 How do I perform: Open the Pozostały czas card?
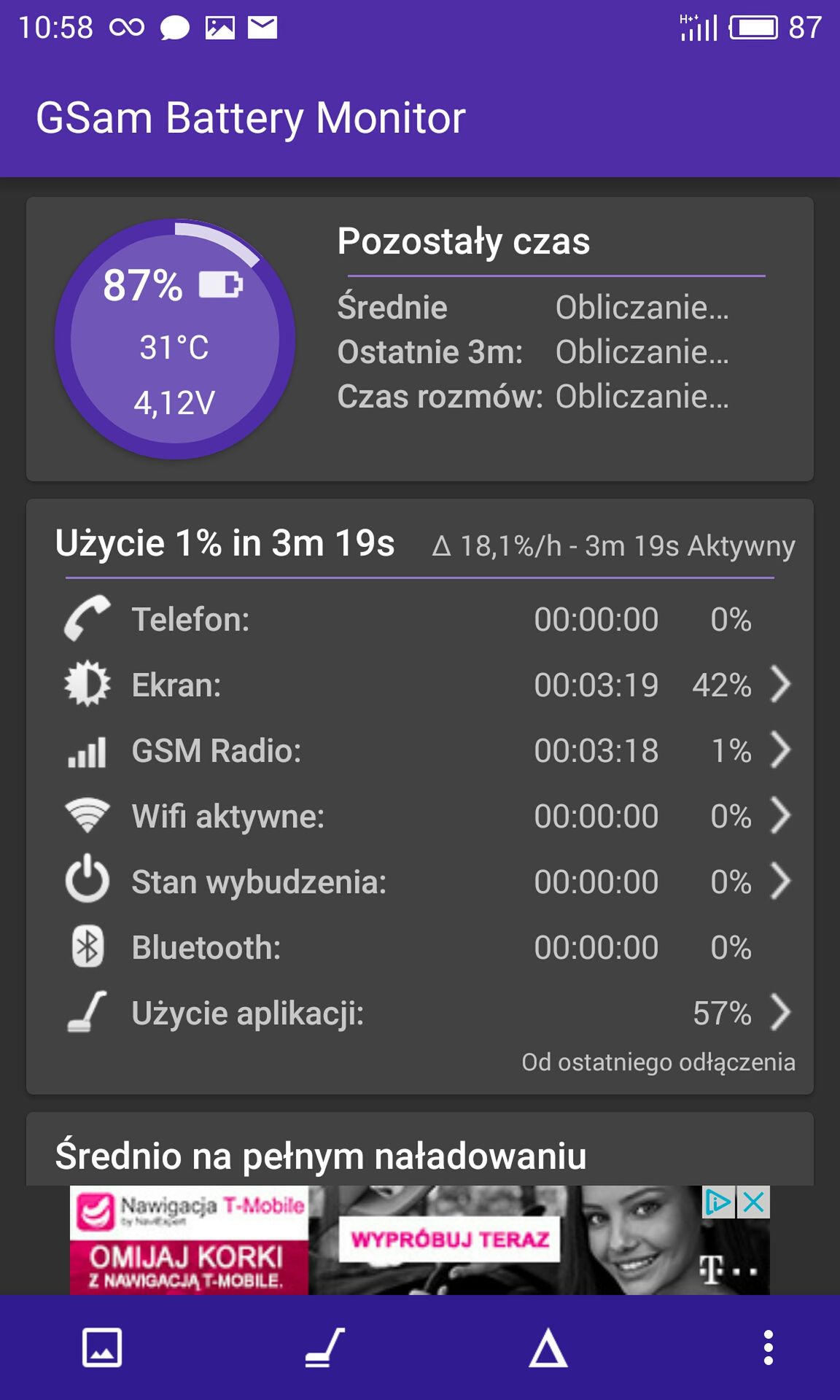pyautogui.click(x=420, y=339)
